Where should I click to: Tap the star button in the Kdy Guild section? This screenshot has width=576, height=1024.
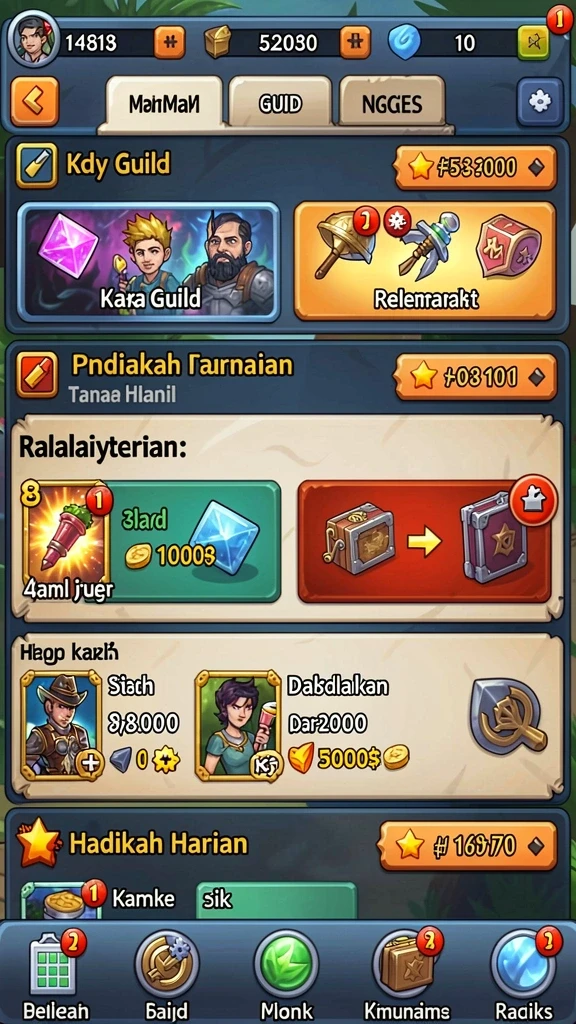pyautogui.click(x=475, y=168)
